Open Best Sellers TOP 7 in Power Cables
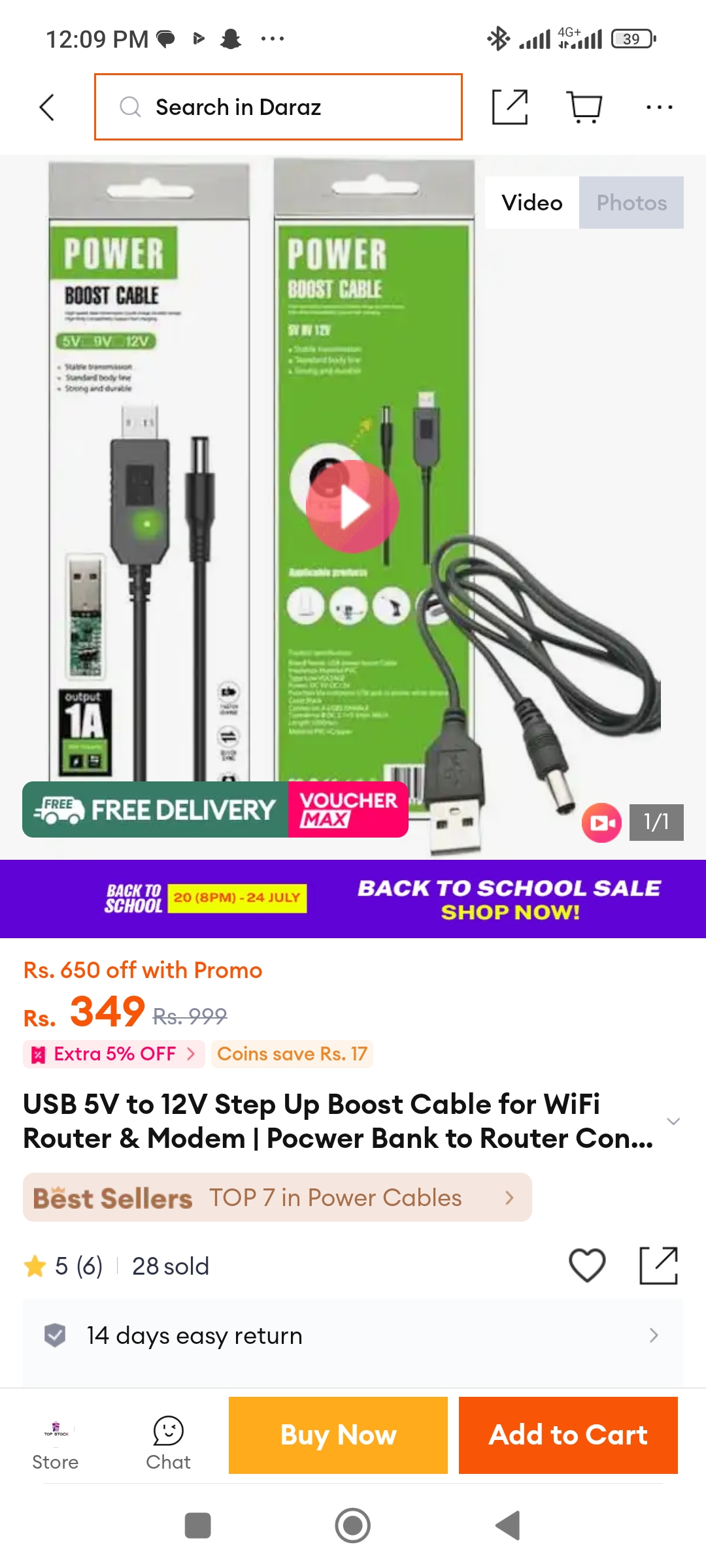This screenshot has width=706, height=1568. point(277,1198)
